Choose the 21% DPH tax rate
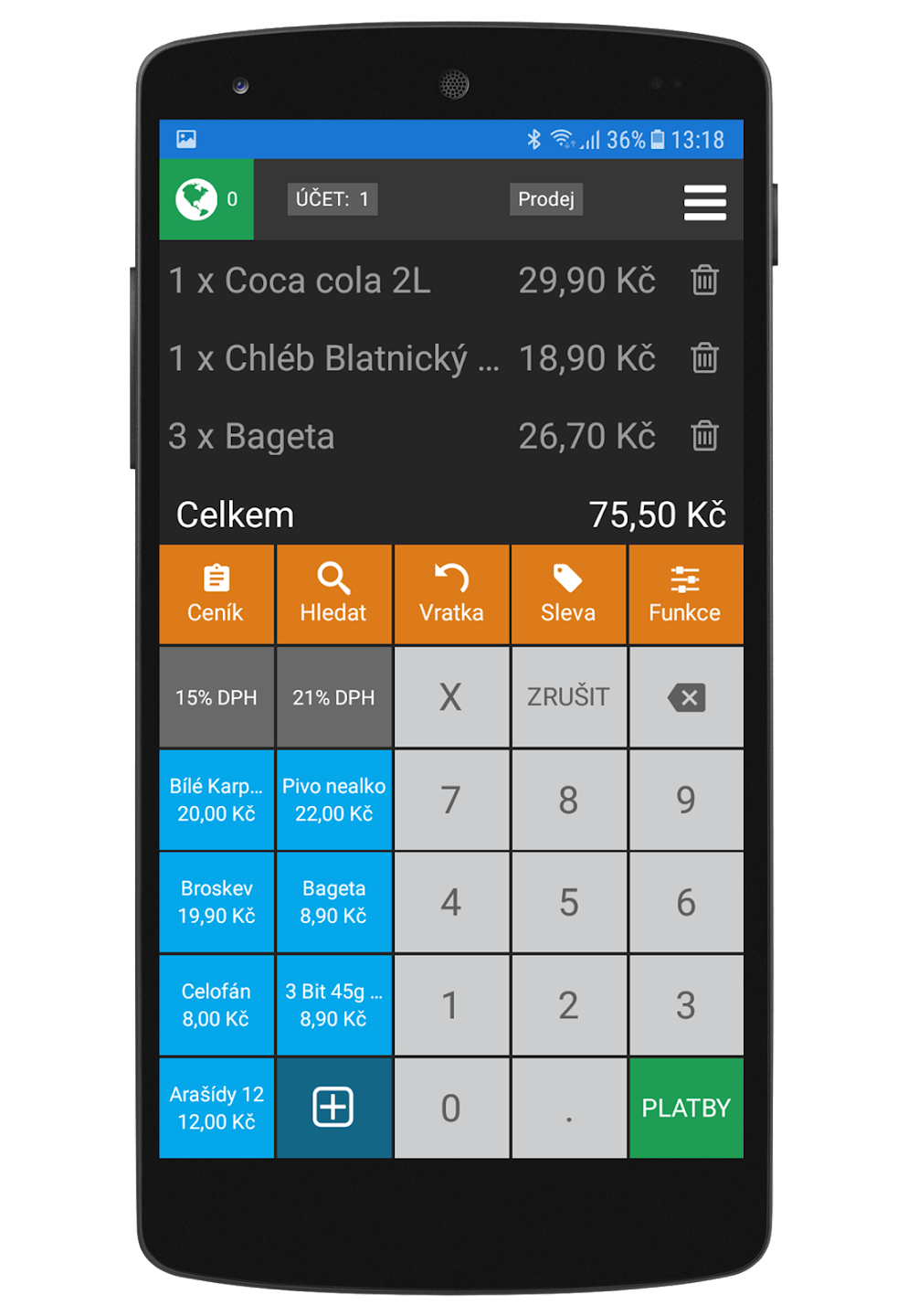This screenshot has width=908, height=1316. 333,697
